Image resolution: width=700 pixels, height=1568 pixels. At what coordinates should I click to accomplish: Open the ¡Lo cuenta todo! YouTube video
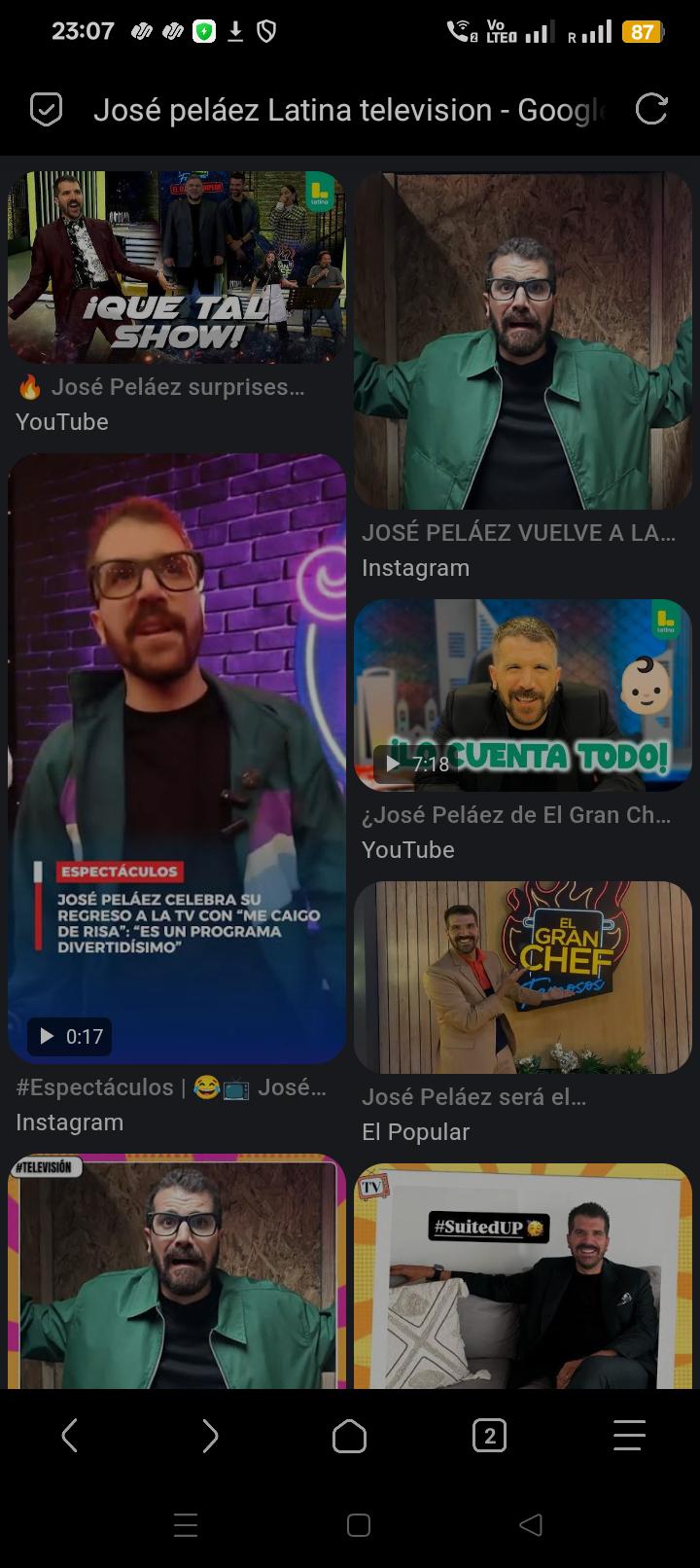pyautogui.click(x=523, y=695)
